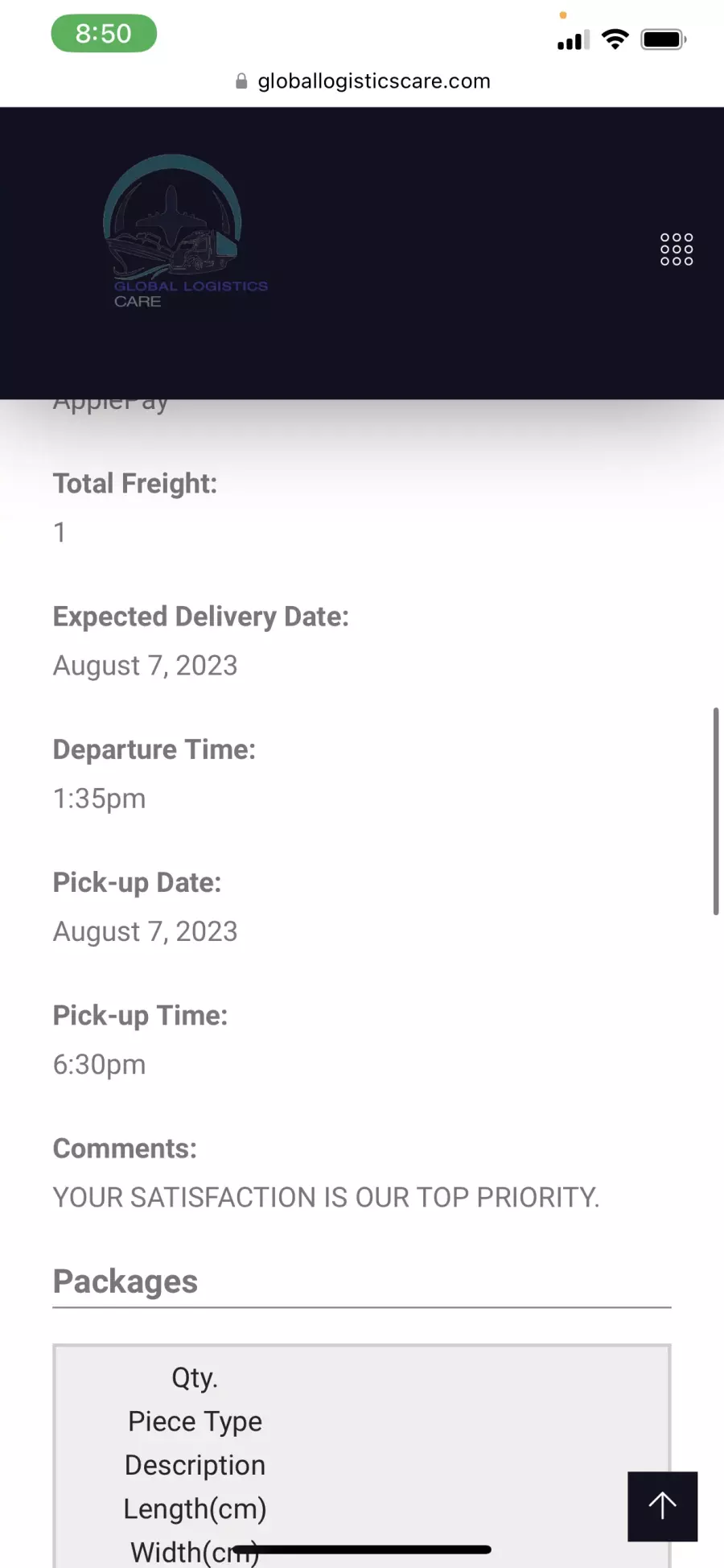724x1568 pixels.
Task: Open the nine-dot grid menu
Action: [677, 250]
